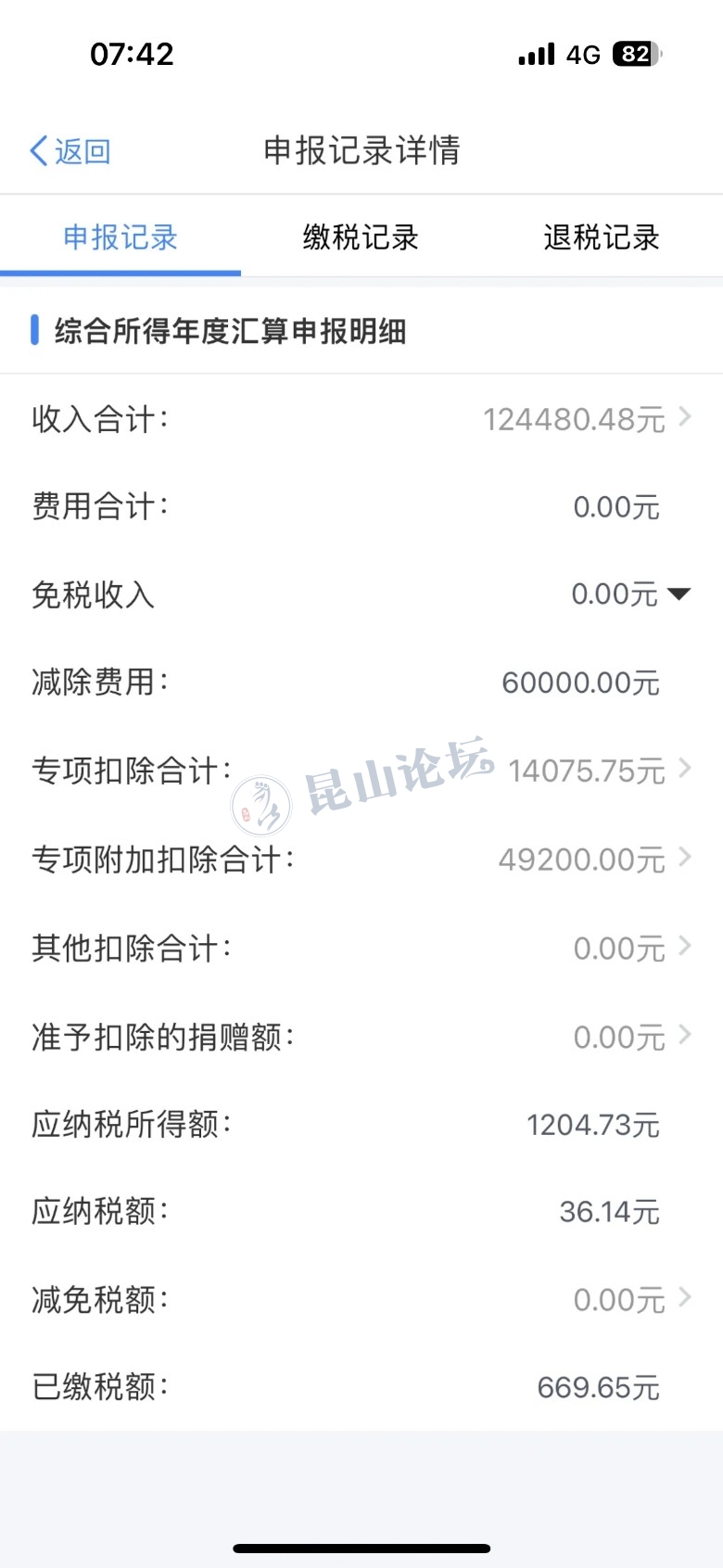The image size is (723, 1568).
Task: Expand the 免税收入 dropdown arrow
Action: point(679,594)
